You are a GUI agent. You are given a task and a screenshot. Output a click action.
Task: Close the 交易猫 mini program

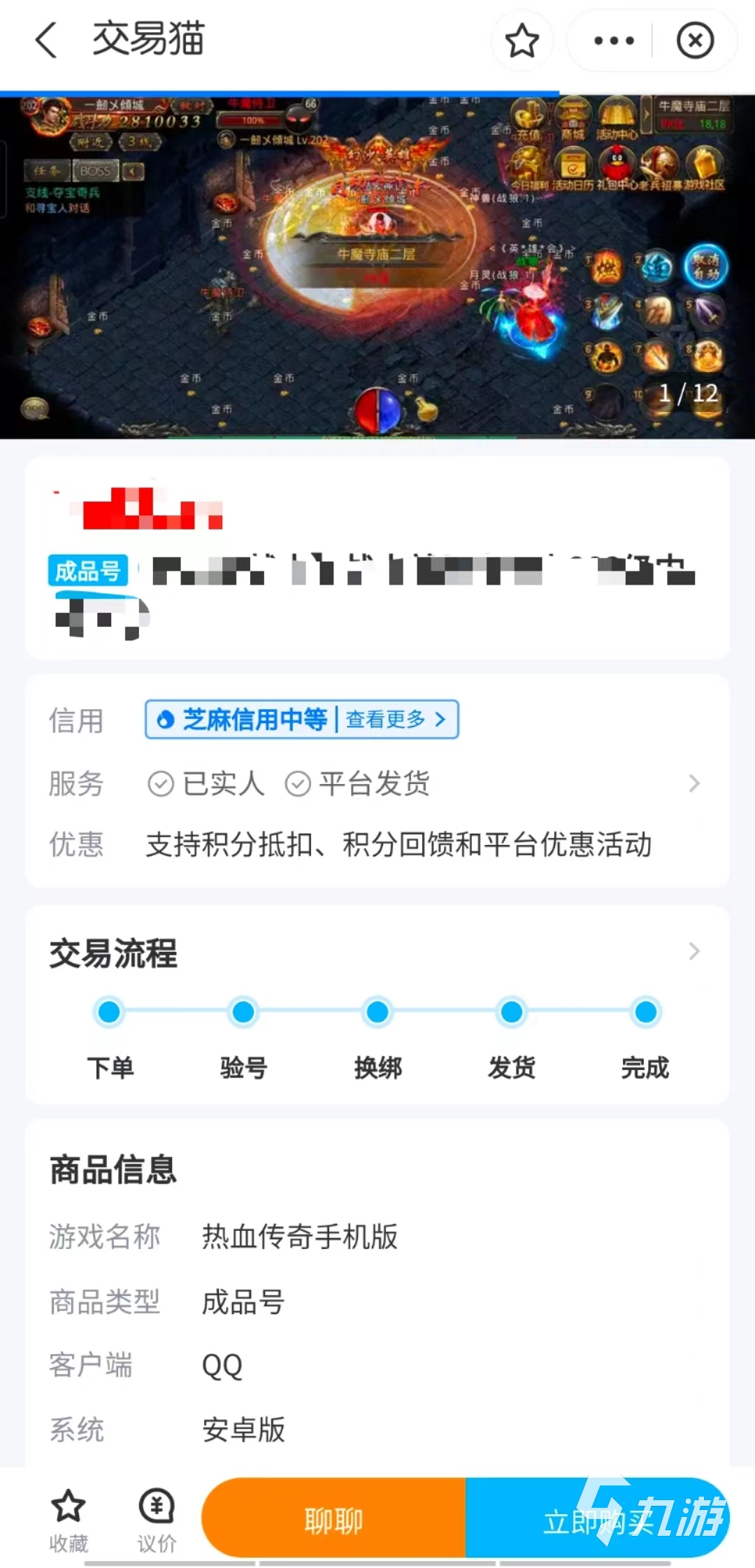click(x=695, y=41)
